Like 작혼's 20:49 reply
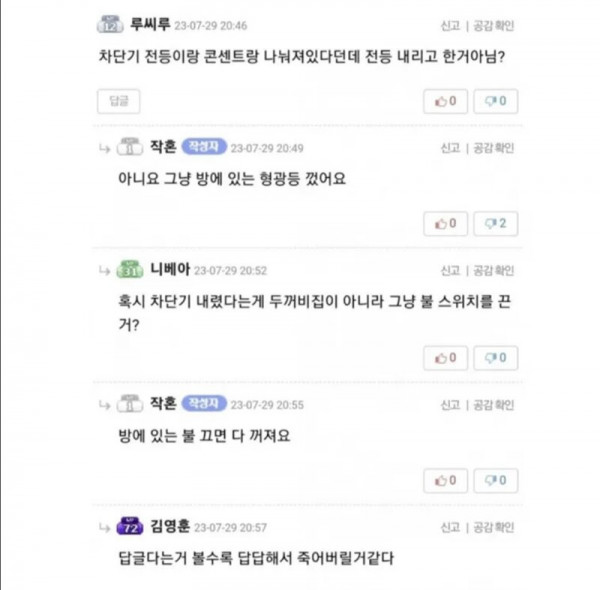Image resolution: width=600 pixels, height=590 pixels. pyautogui.click(x=445, y=223)
